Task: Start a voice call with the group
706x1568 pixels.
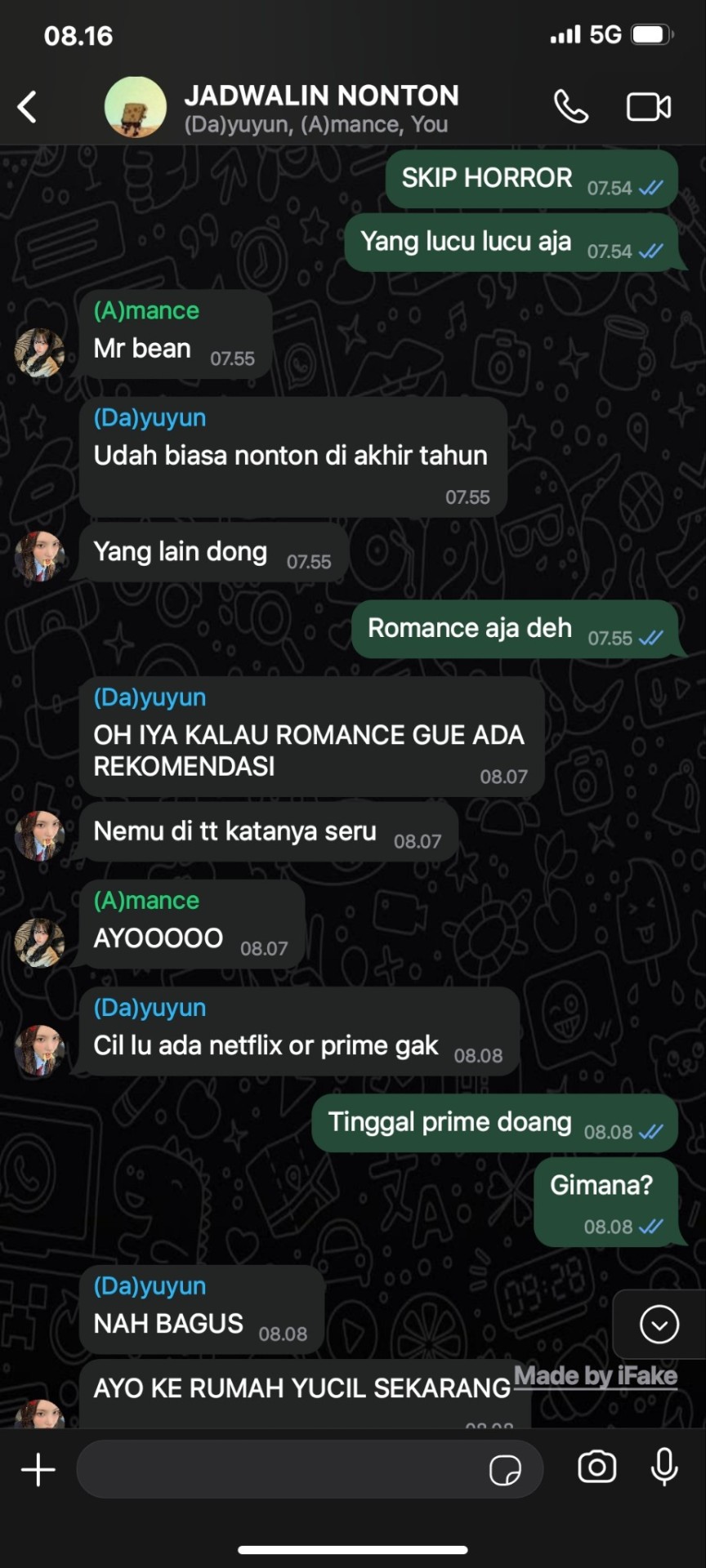Action: tap(570, 107)
